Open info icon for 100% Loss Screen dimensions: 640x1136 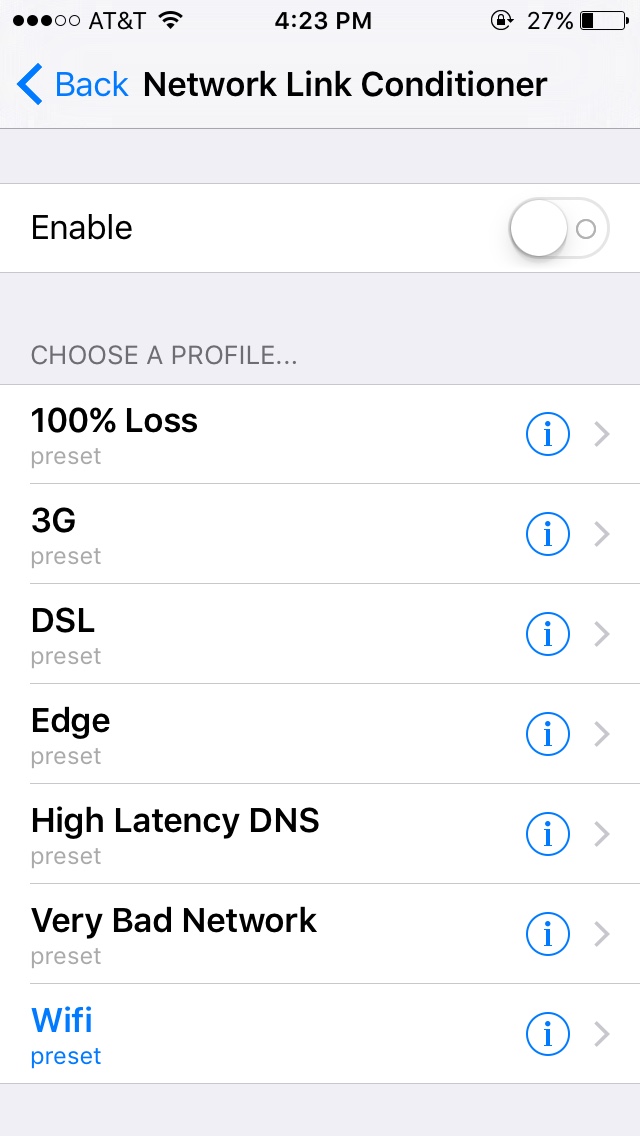(547, 434)
